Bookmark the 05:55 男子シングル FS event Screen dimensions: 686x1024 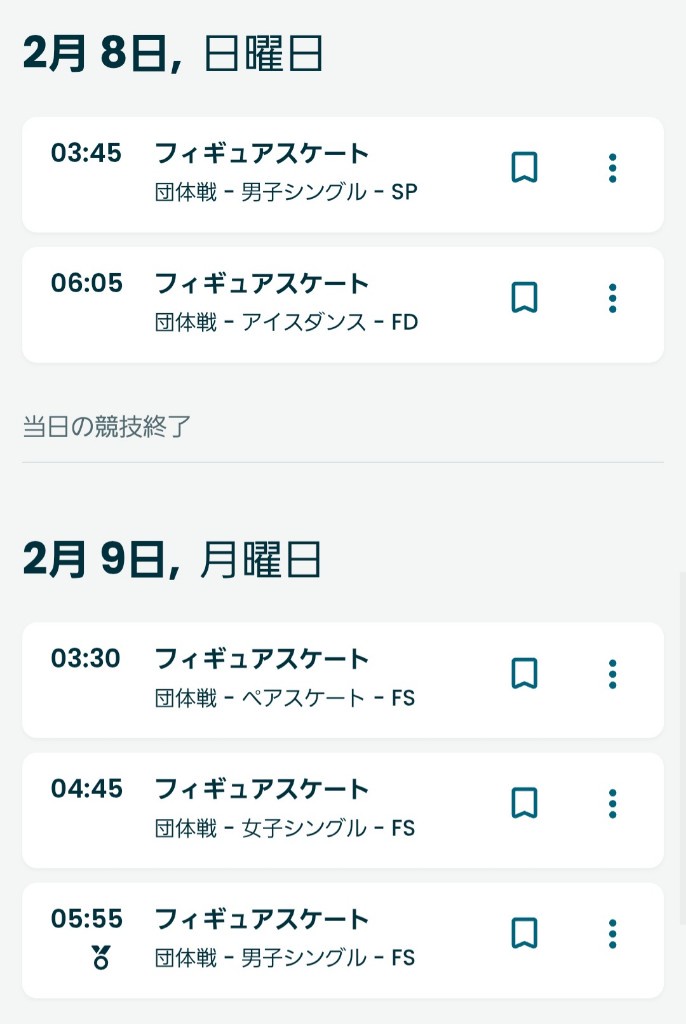(524, 934)
